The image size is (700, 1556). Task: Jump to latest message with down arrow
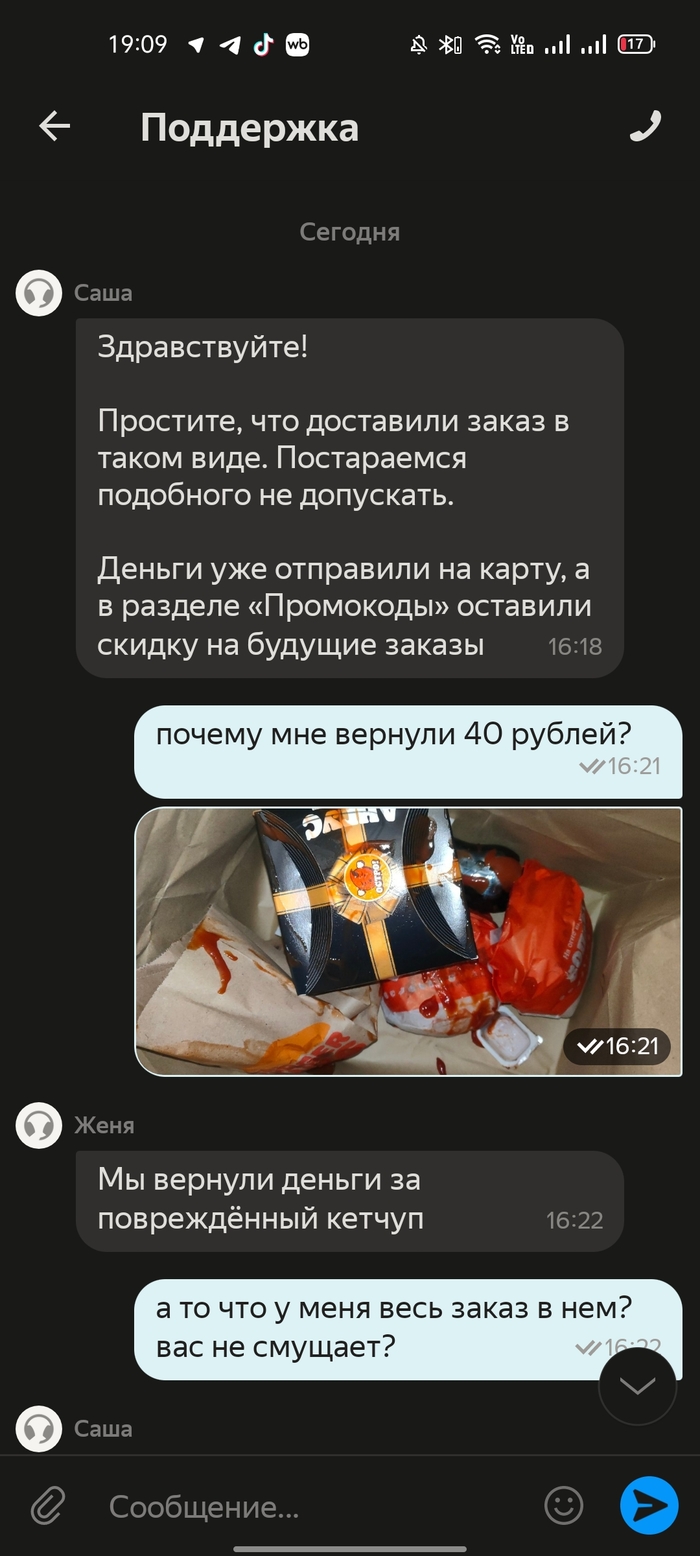[x=637, y=1385]
